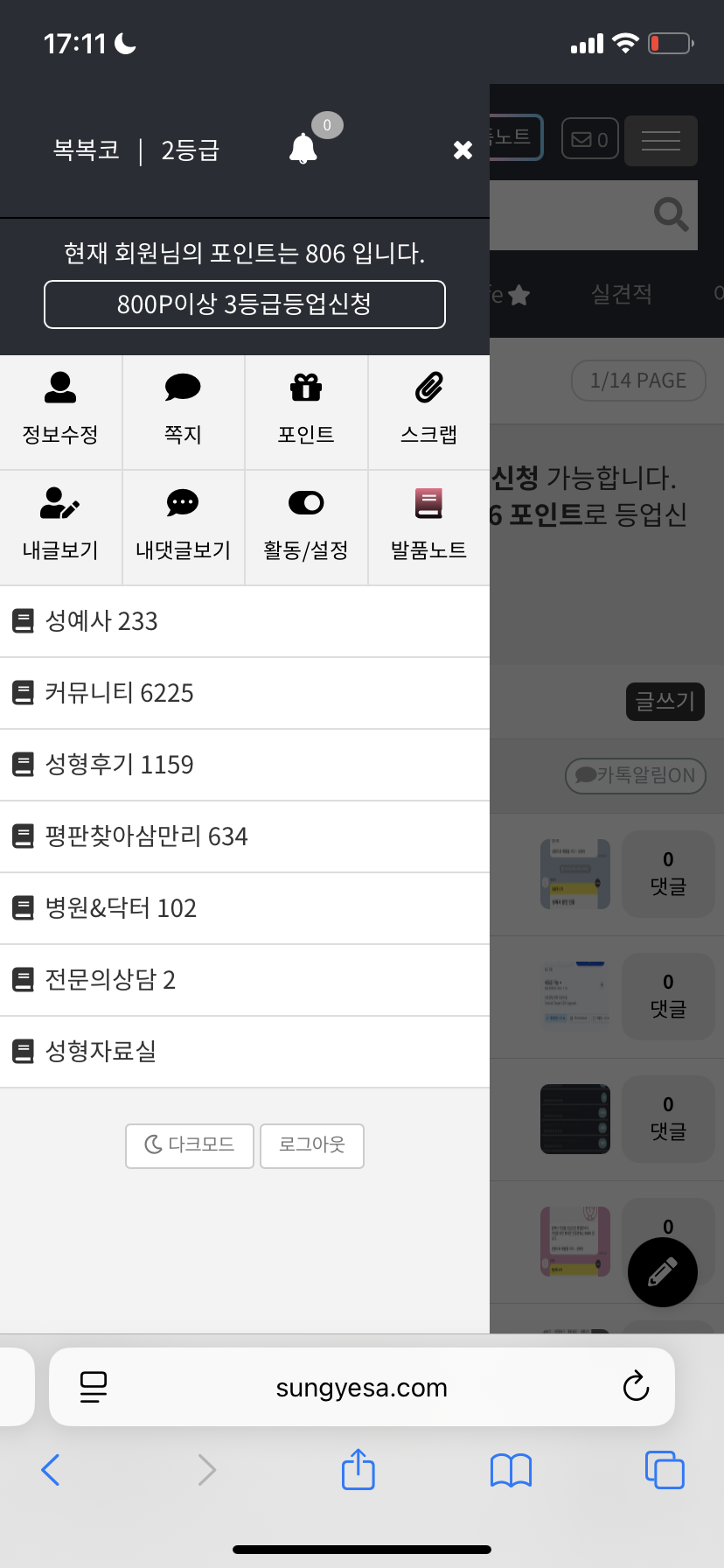Open the 병원&닥터 102 board
Viewport: 724px width, 1568px height.
click(x=121, y=908)
